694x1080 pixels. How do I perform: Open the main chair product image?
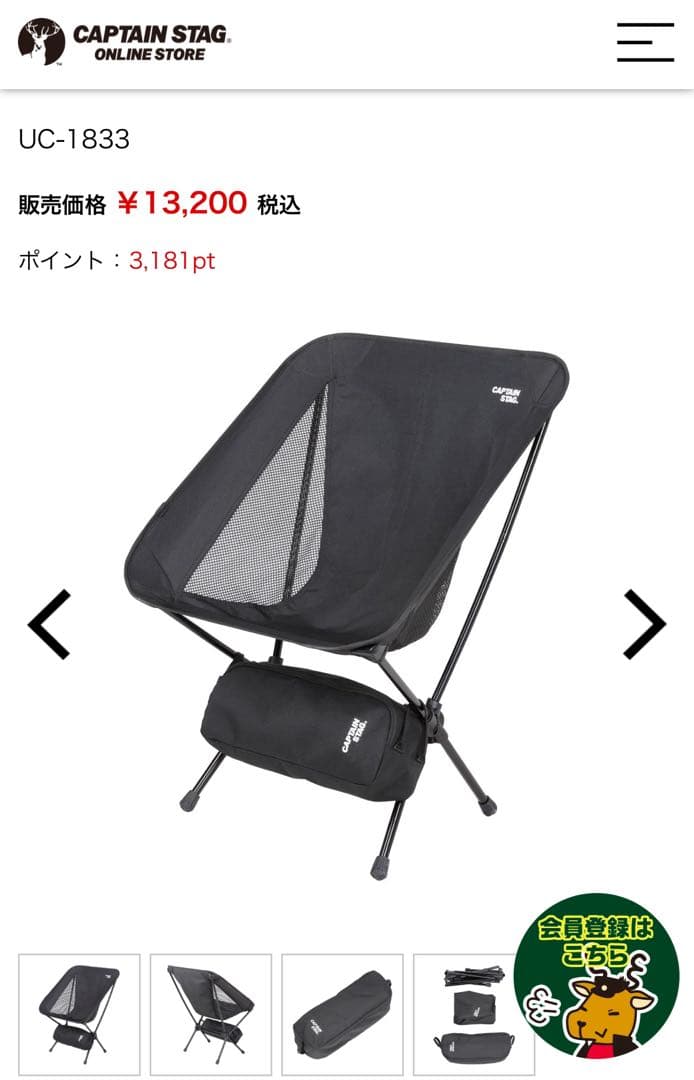coord(346,600)
